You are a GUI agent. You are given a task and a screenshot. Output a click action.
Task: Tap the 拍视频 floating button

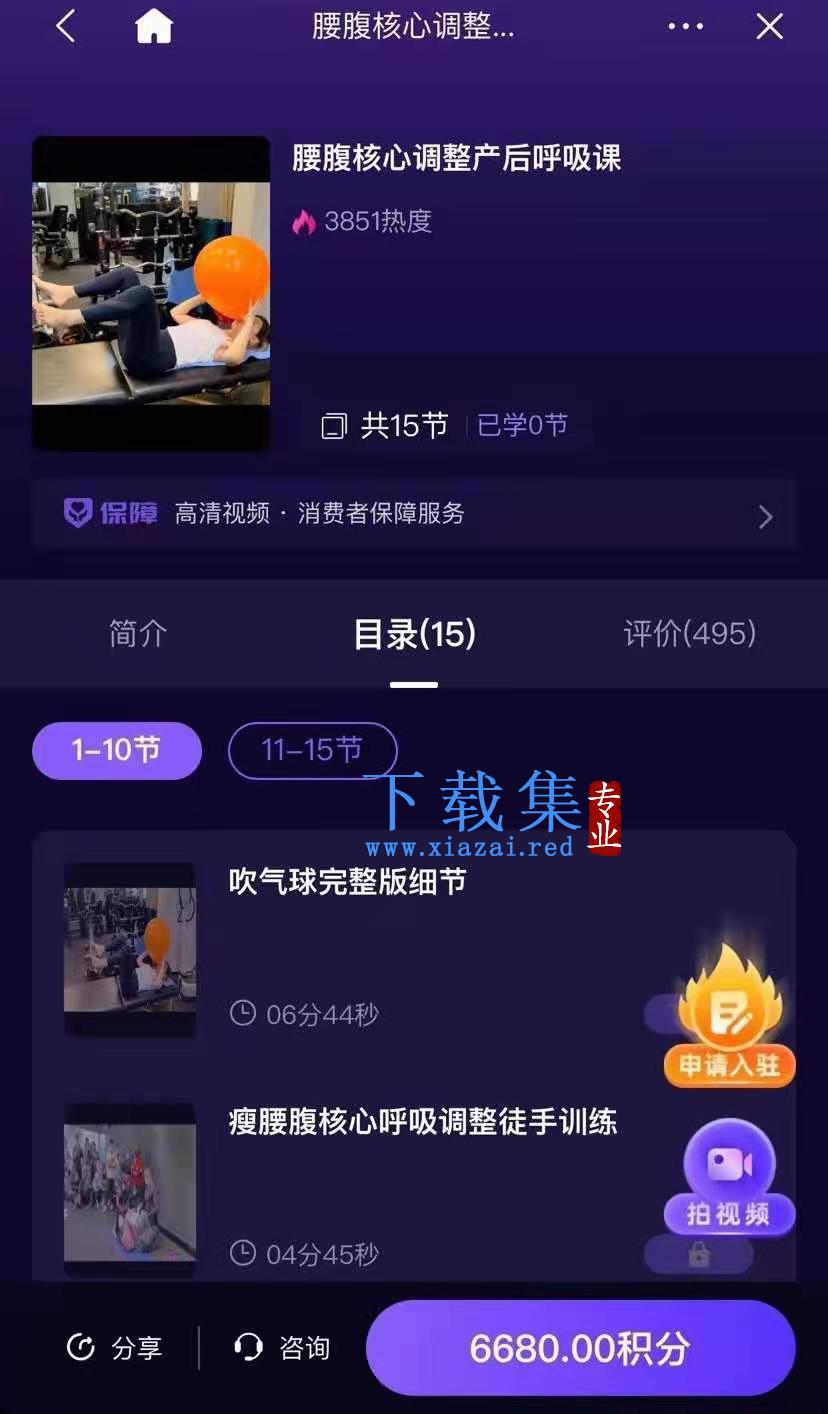730,1178
